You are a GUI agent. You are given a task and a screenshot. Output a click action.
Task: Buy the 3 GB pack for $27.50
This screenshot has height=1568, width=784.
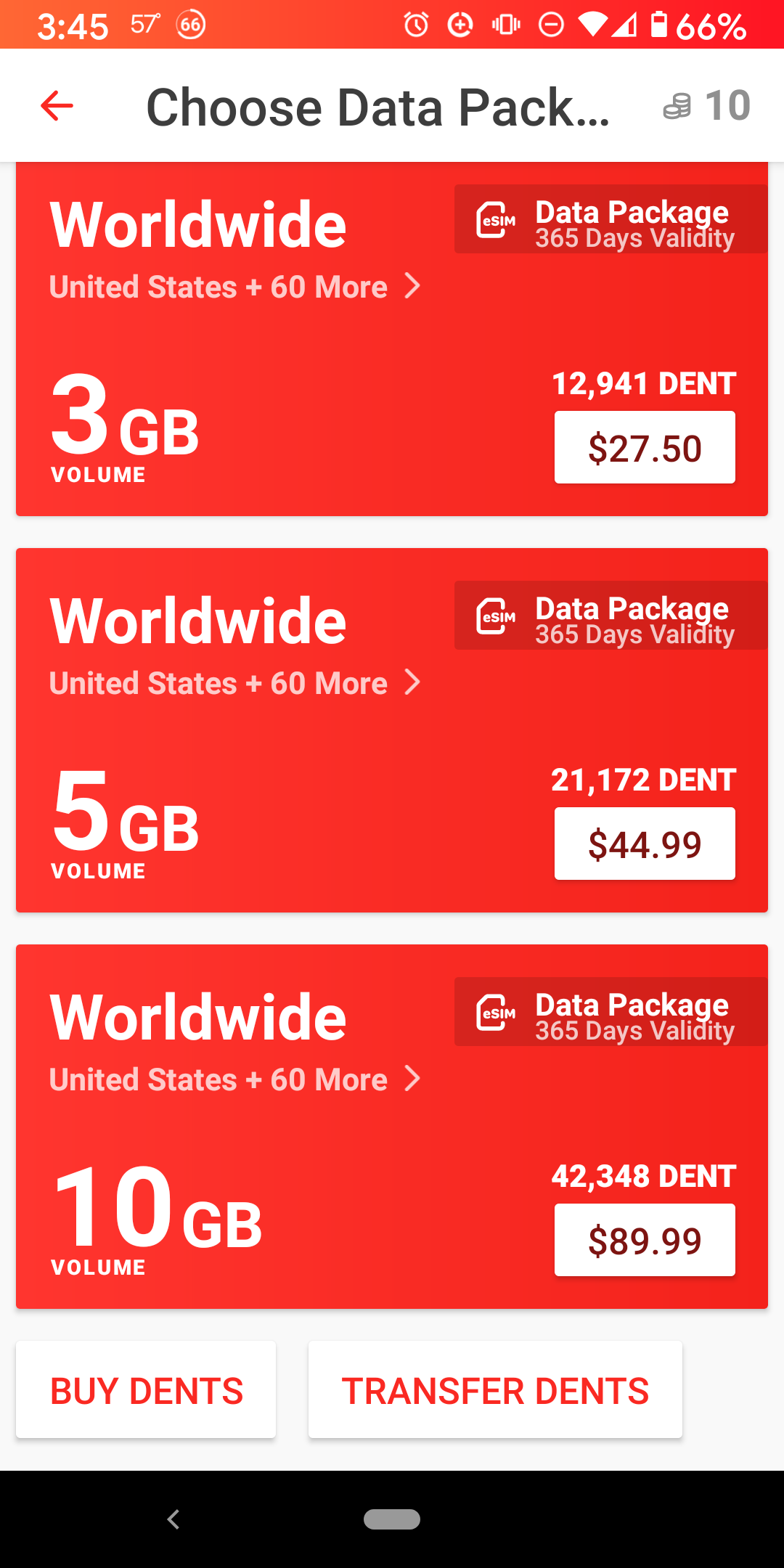645,448
